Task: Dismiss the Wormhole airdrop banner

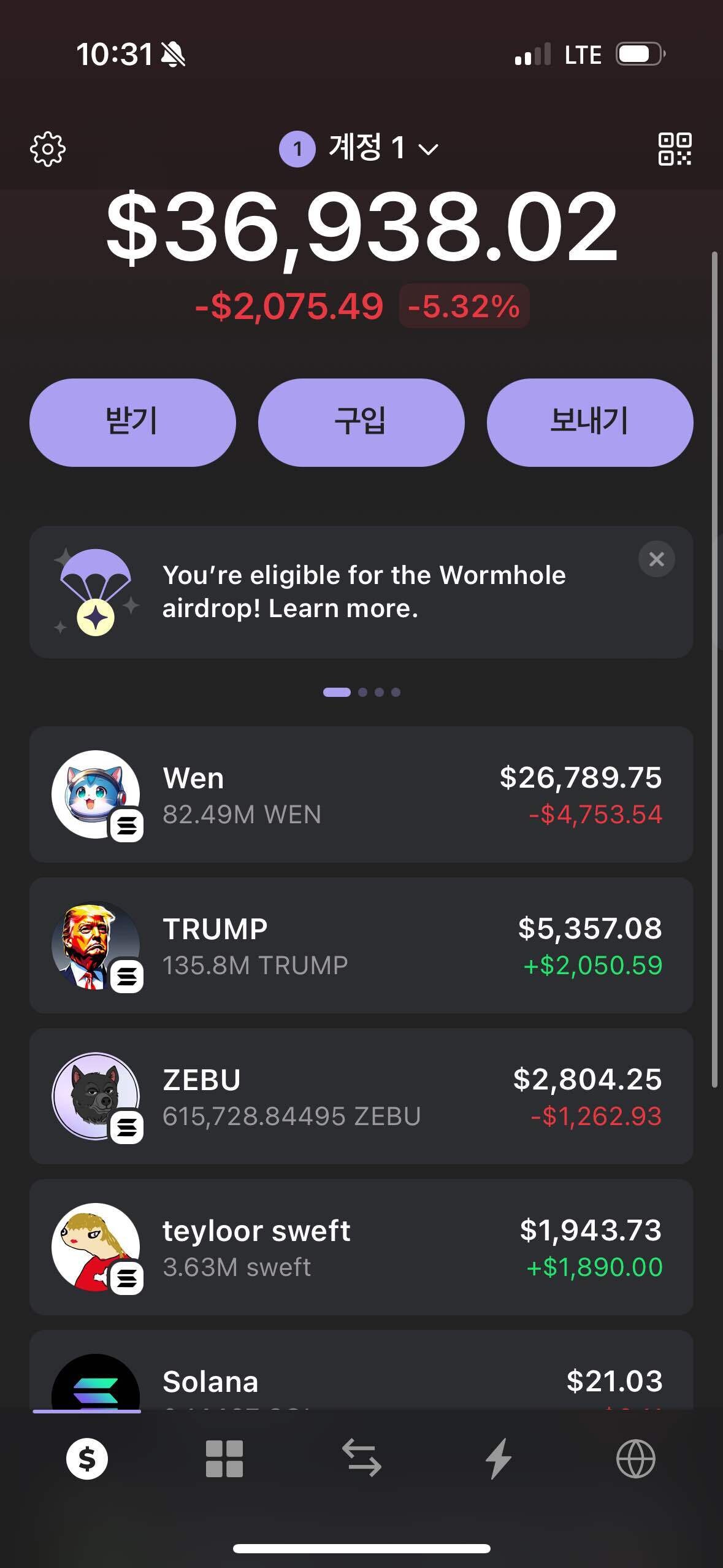Action: (x=656, y=559)
